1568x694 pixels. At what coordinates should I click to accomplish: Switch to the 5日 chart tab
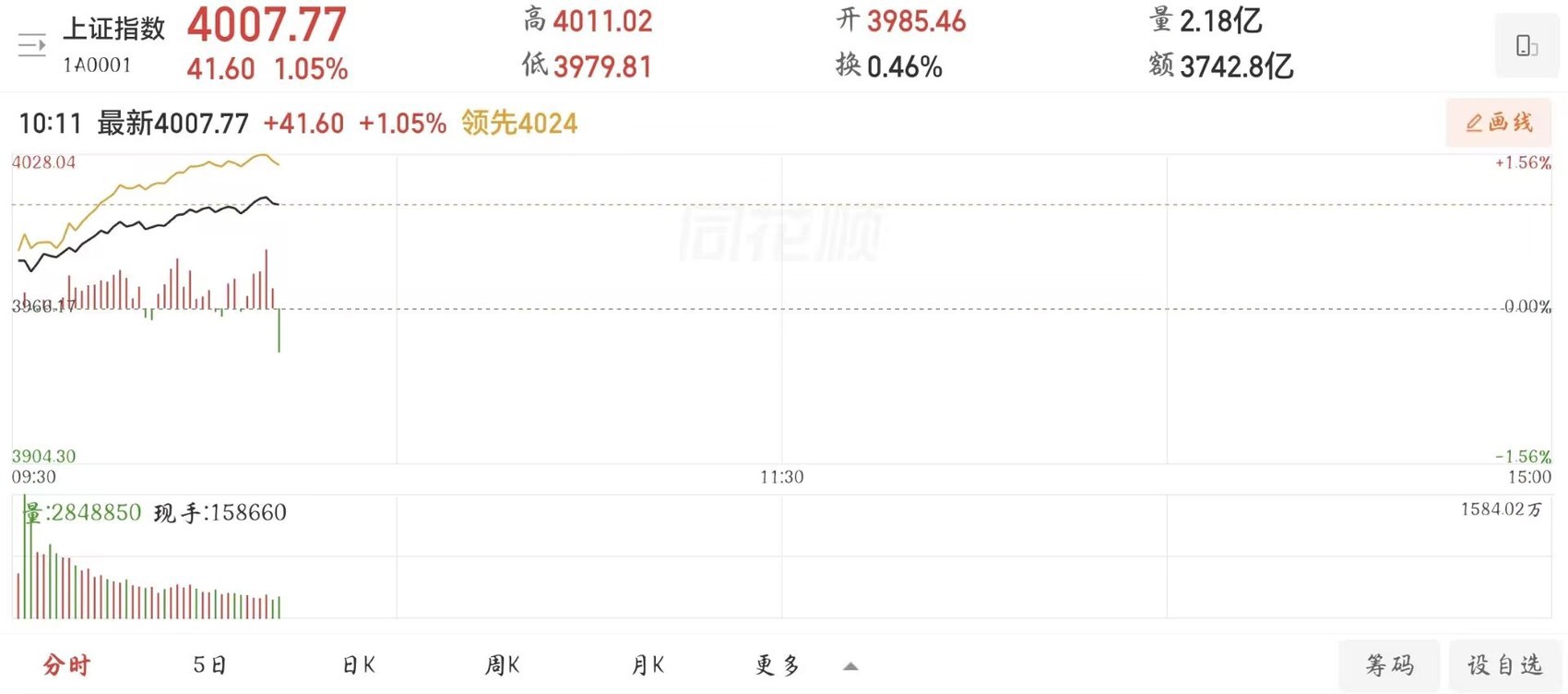(x=210, y=664)
